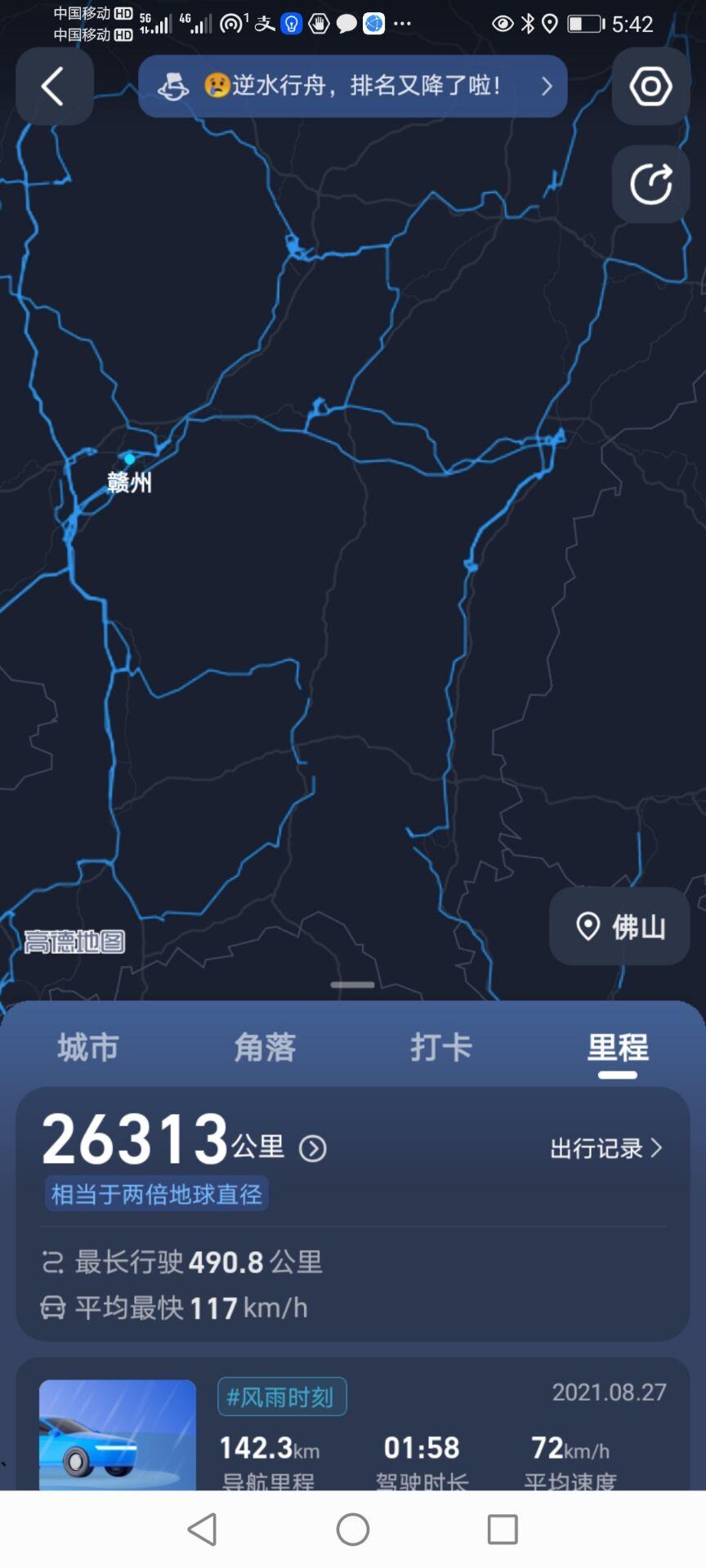Share the driving footprint map
Image resolution: width=706 pixels, height=1568 pixels.
point(650,184)
